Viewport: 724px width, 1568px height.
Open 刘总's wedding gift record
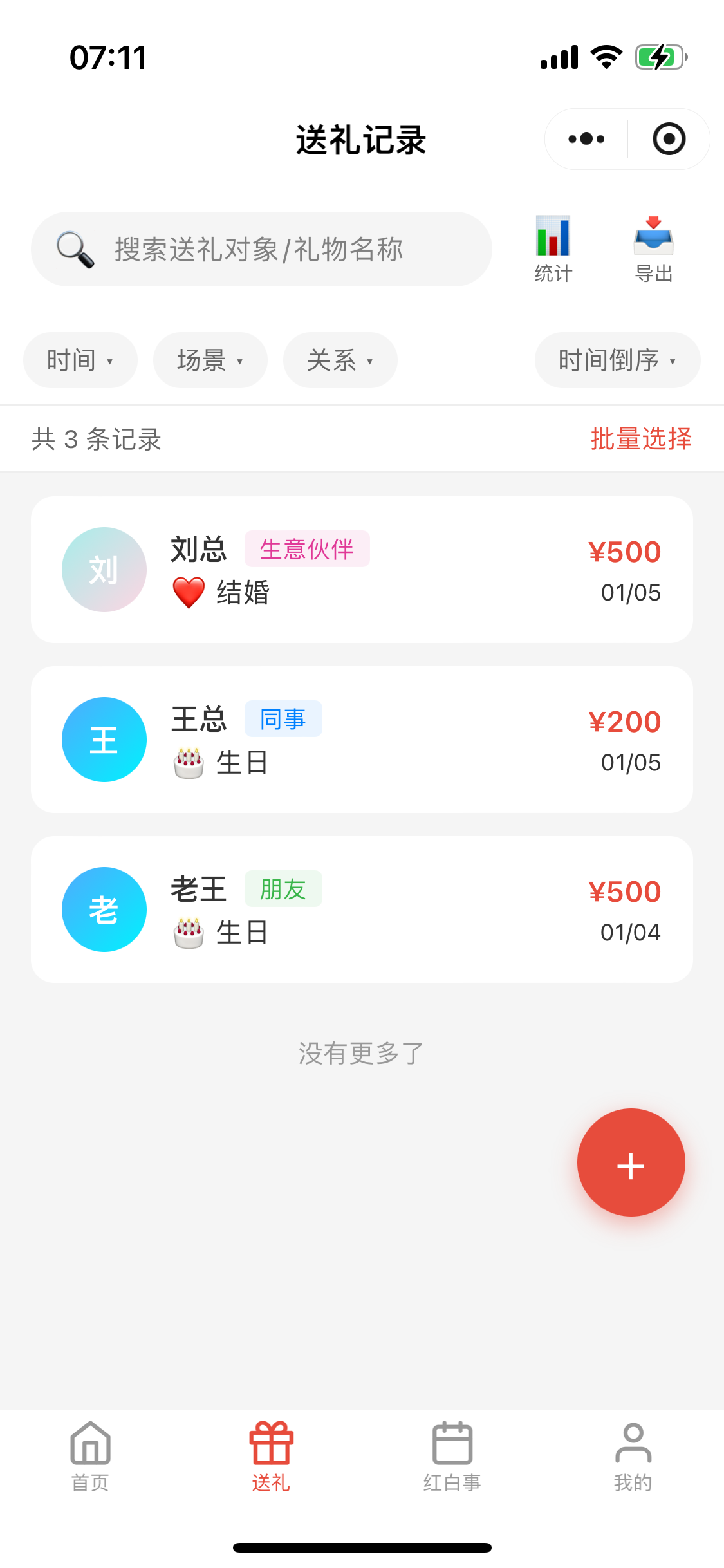pyautogui.click(x=362, y=569)
